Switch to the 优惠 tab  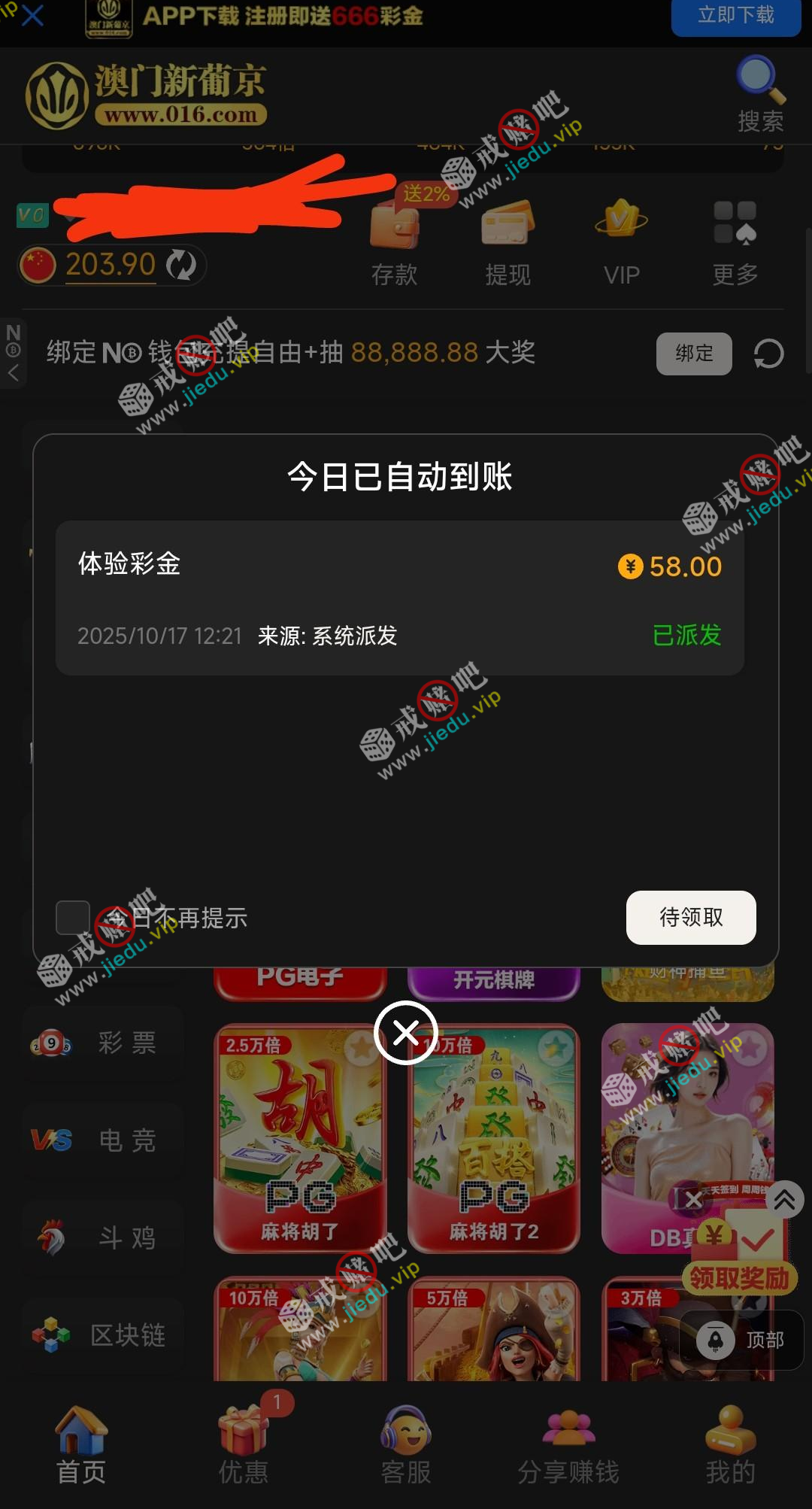243,1446
